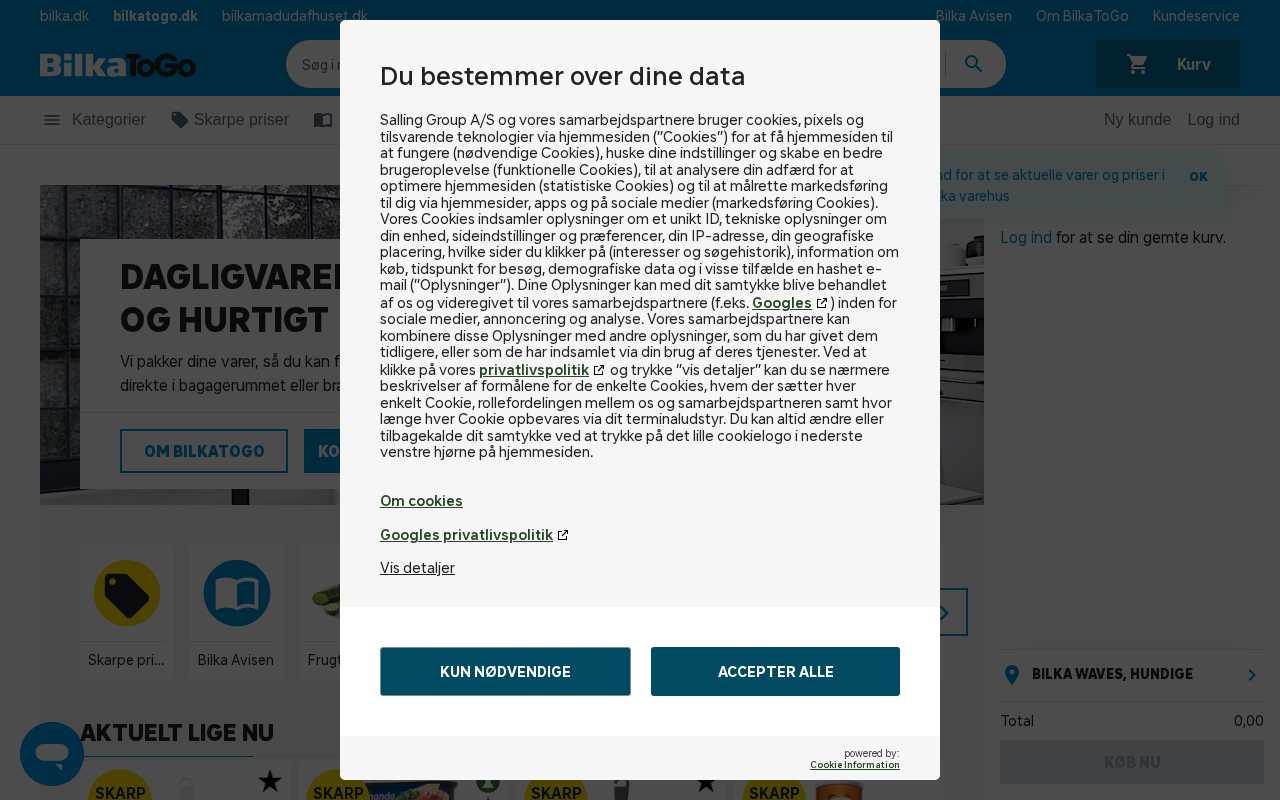Open the chat bubble button
This screenshot has width=1280, height=800.
tap(52, 754)
